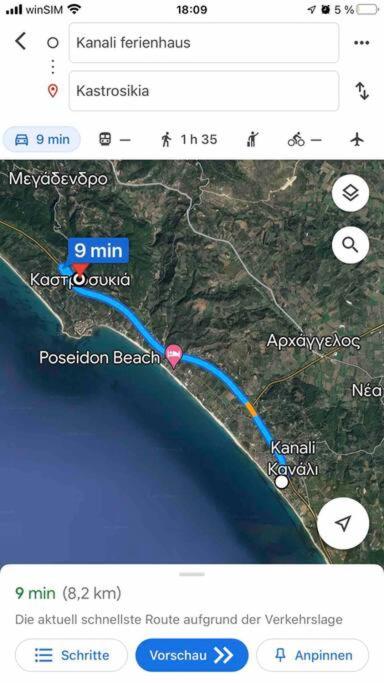Open the map layers button

(x=350, y=193)
